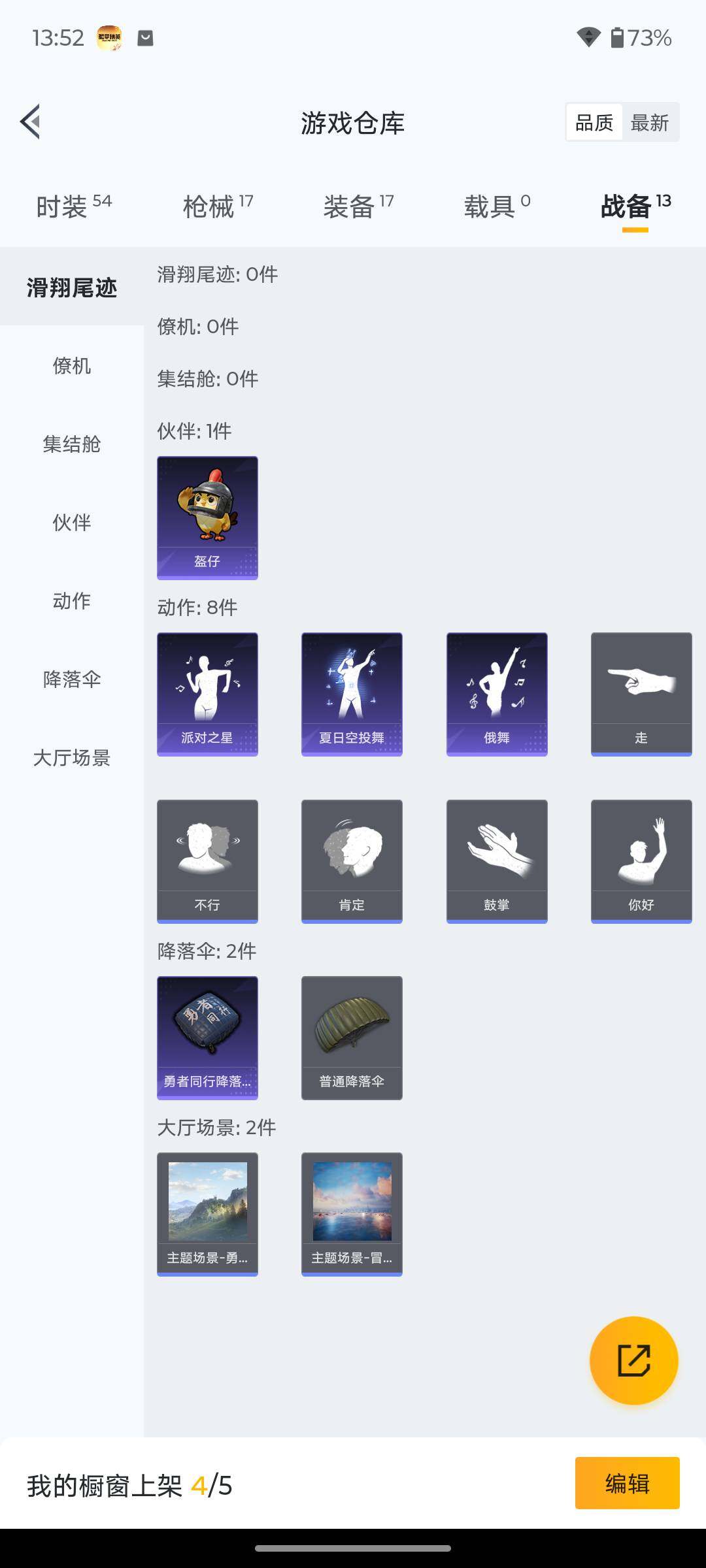Jump to 降落伞 category in the sidebar
Viewport: 706px width, 1568px height.
click(x=72, y=679)
